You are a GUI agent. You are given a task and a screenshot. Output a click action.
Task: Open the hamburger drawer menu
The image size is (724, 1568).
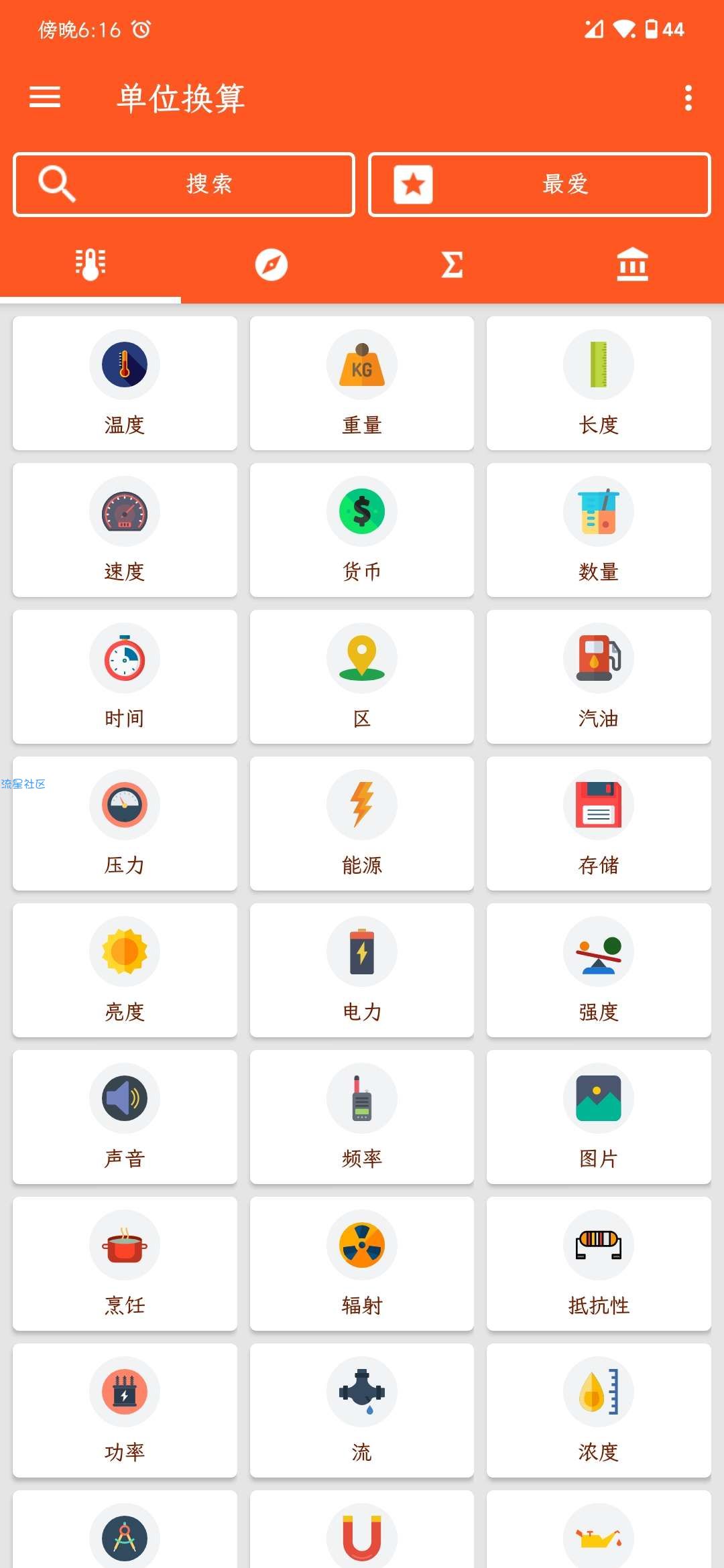coord(45,97)
